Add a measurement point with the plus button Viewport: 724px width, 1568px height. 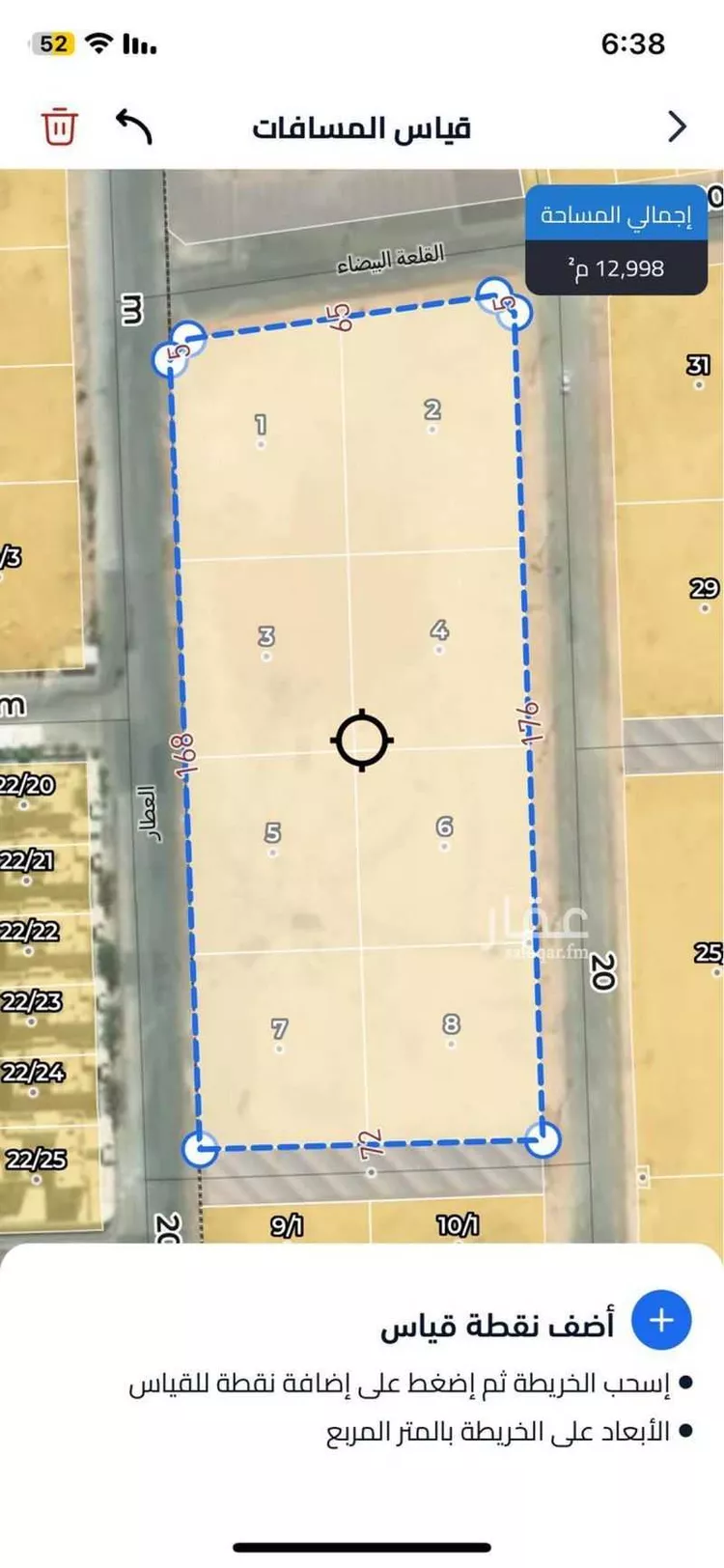pyautogui.click(x=661, y=1320)
